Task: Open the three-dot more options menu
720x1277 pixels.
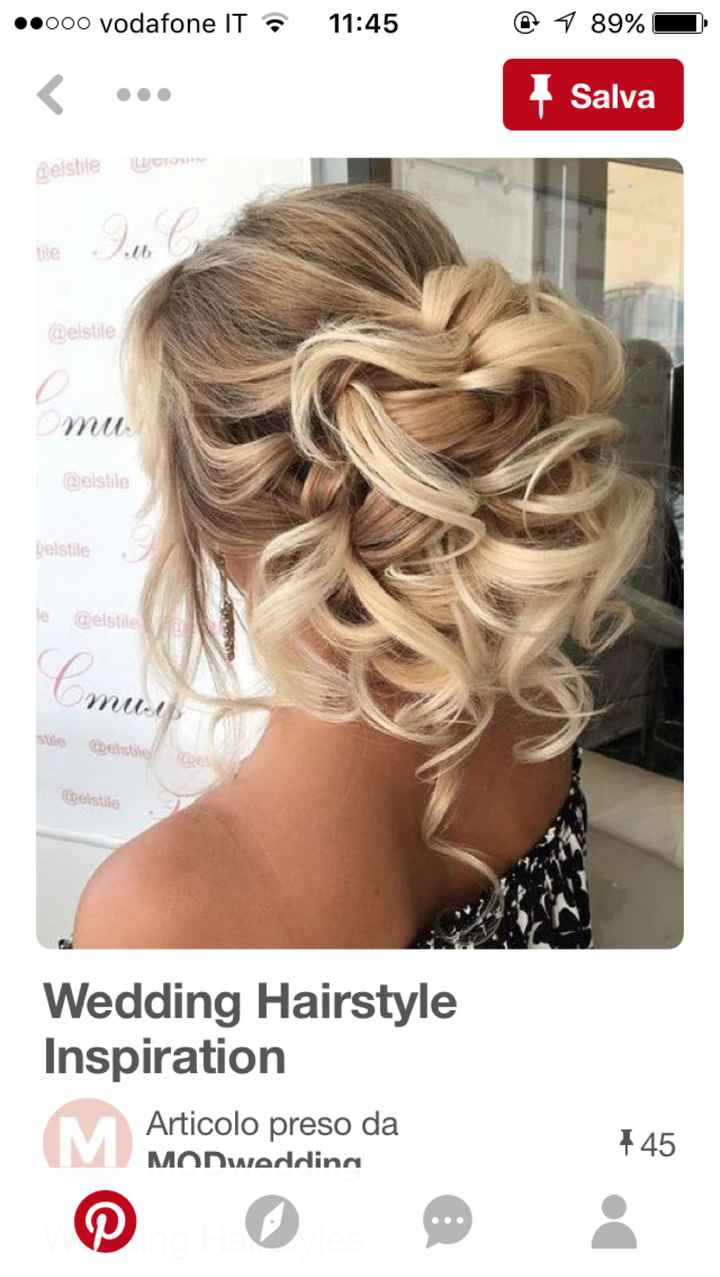Action: 144,95
